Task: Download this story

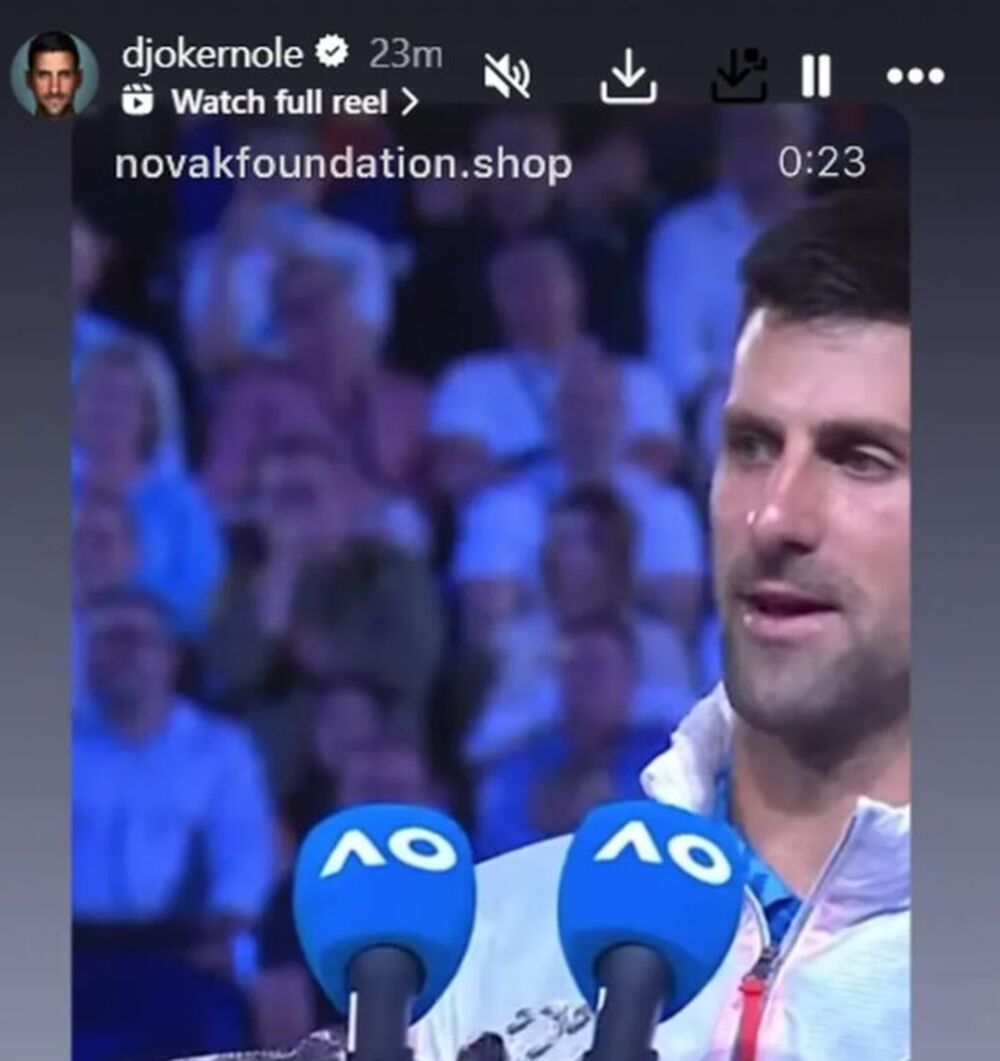Action: (x=629, y=76)
